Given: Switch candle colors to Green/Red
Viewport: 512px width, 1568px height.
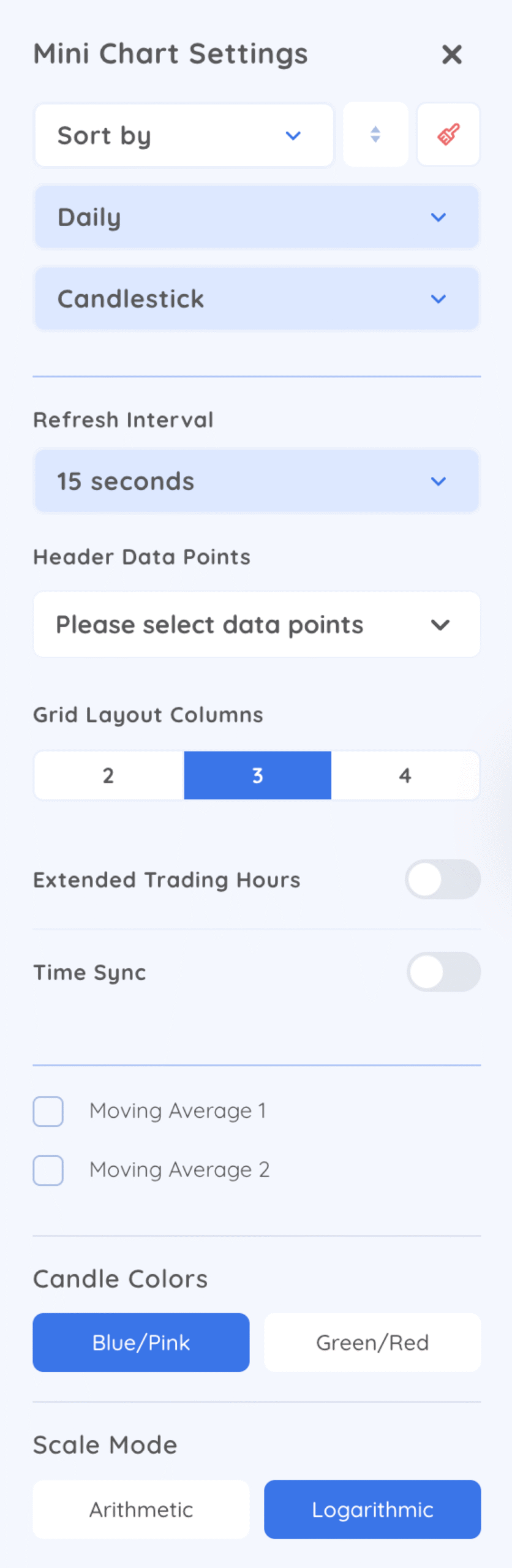Looking at the screenshot, I should click(x=372, y=1343).
